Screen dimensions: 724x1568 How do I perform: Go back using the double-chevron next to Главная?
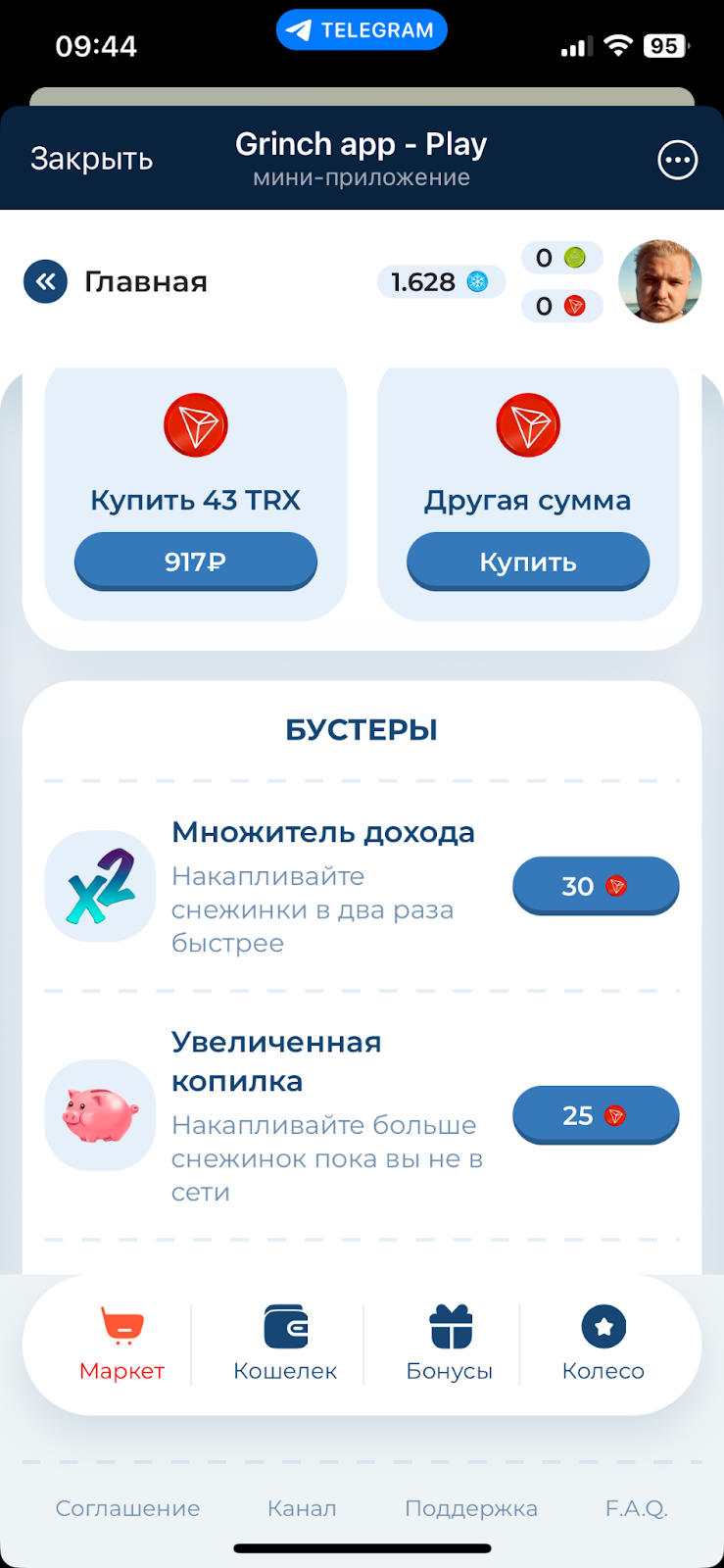point(45,281)
